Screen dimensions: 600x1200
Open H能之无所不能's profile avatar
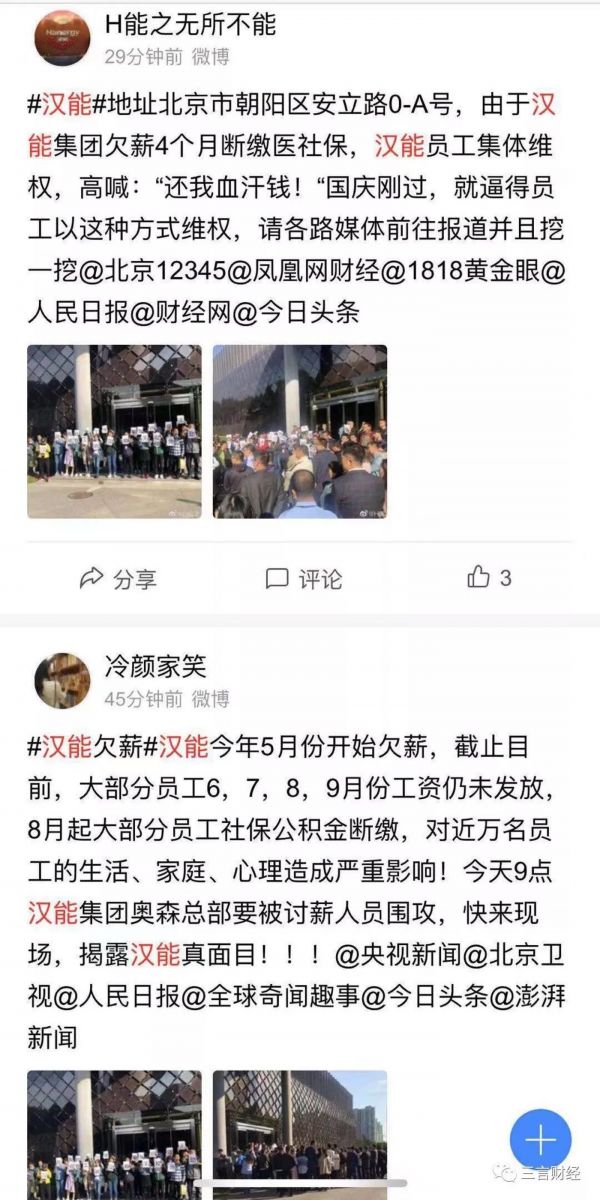63,39
